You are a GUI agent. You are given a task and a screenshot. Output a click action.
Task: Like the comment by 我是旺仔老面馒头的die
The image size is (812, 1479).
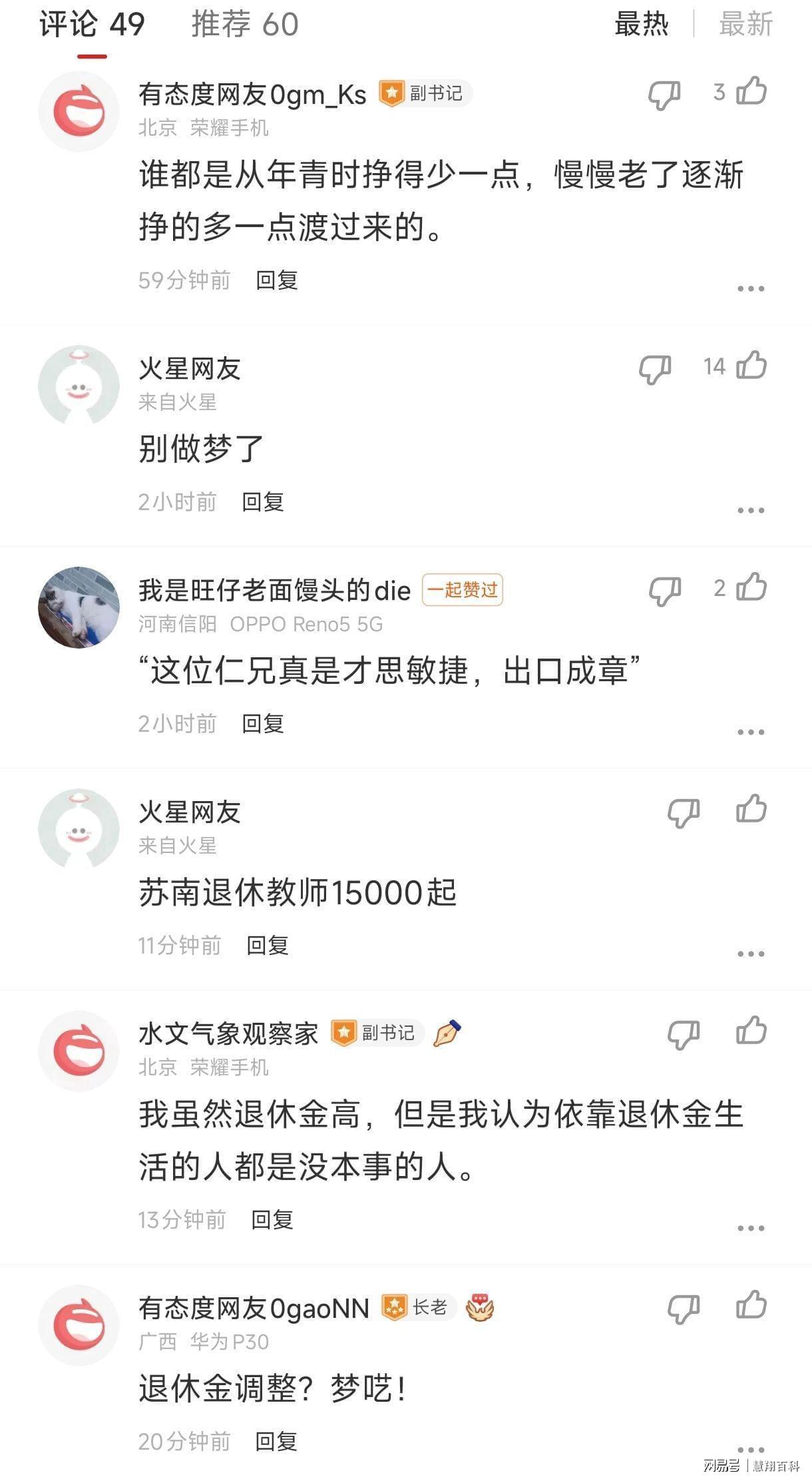point(751,587)
